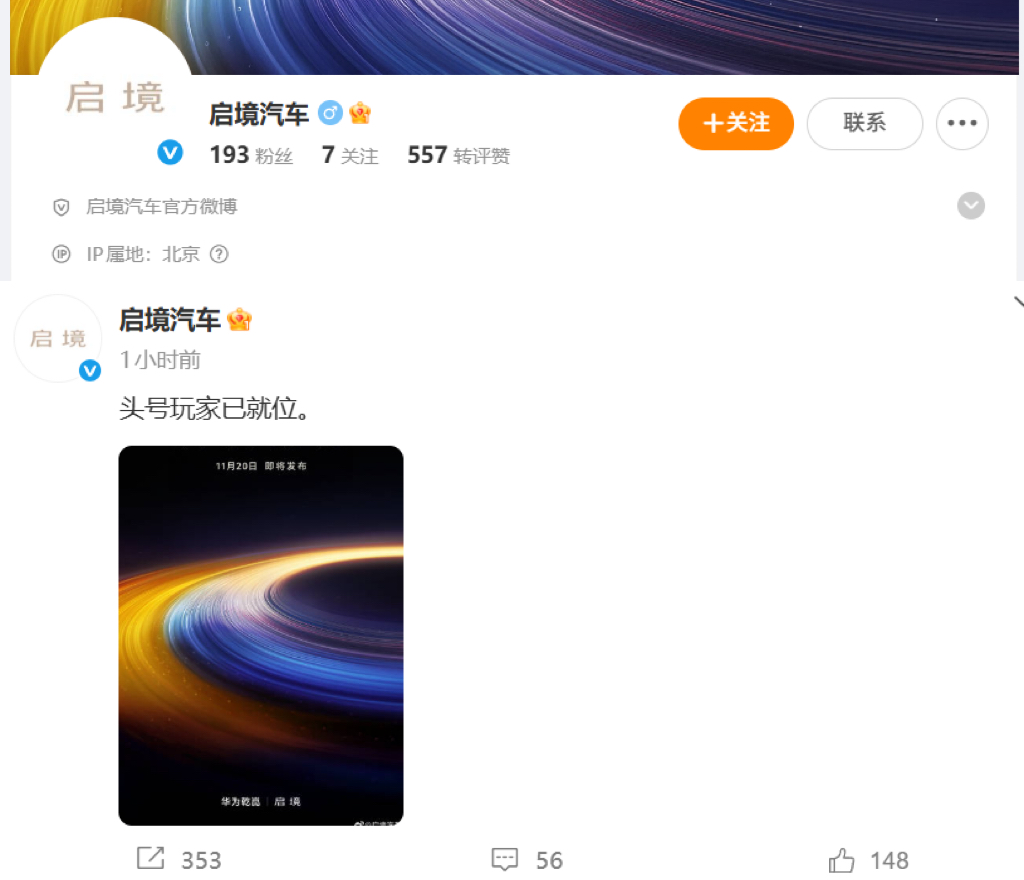1024x880 pixels.
Task: Open 启境汽车 avatar beside the post
Action: point(58,339)
